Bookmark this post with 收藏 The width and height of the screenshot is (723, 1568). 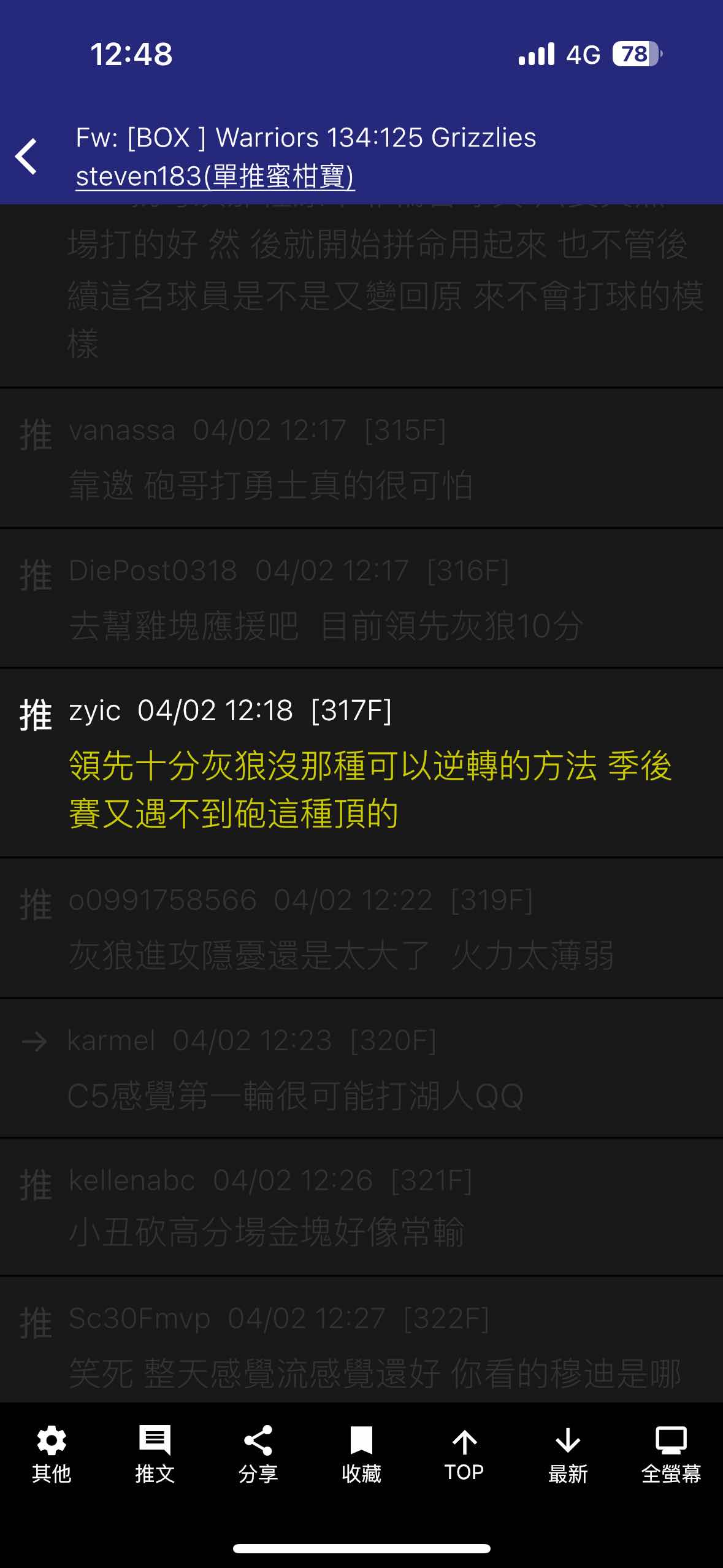click(x=361, y=1454)
